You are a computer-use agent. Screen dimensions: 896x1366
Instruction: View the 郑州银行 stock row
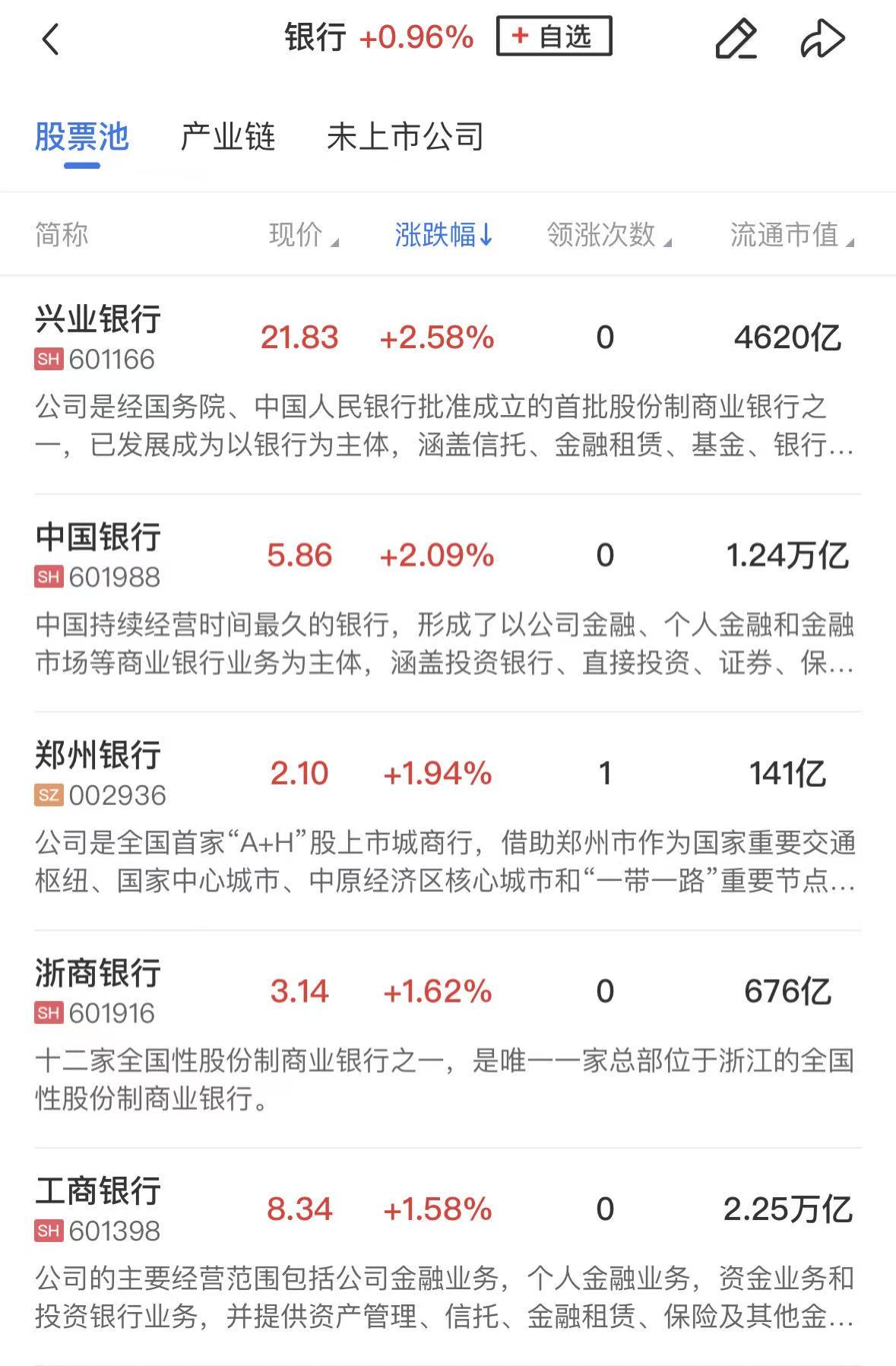[x=99, y=756]
